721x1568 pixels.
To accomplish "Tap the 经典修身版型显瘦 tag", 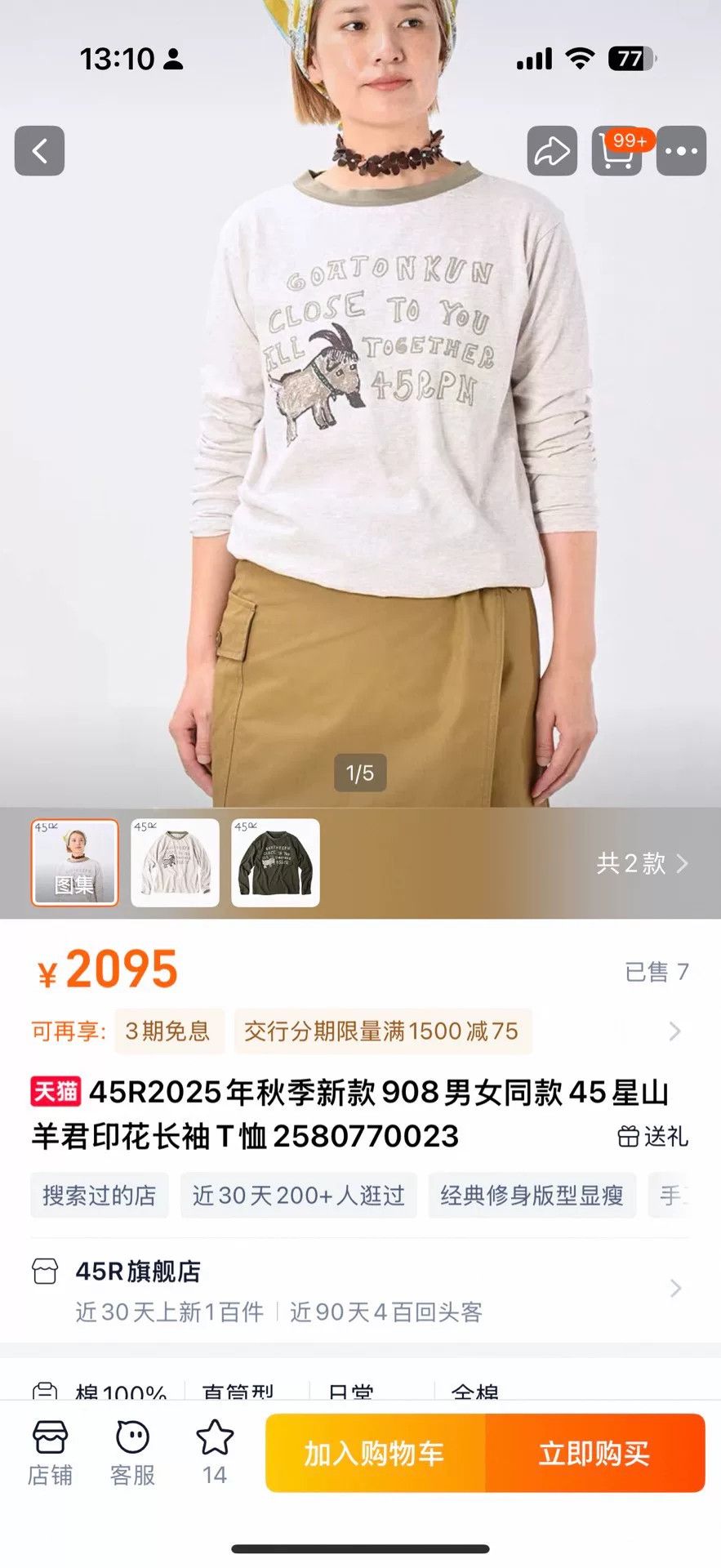I will [x=532, y=1196].
